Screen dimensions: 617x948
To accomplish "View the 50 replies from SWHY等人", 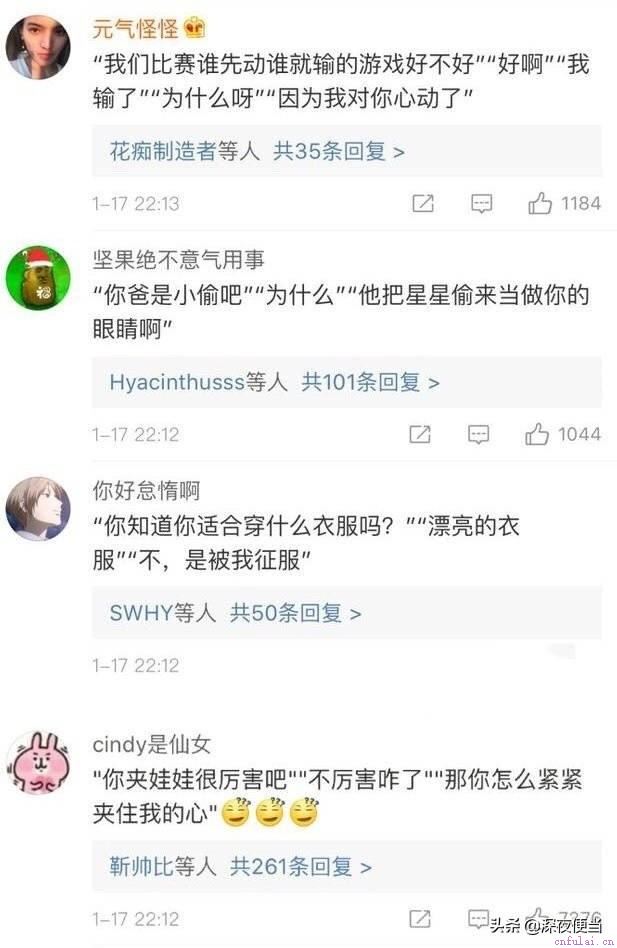I will coord(235,613).
